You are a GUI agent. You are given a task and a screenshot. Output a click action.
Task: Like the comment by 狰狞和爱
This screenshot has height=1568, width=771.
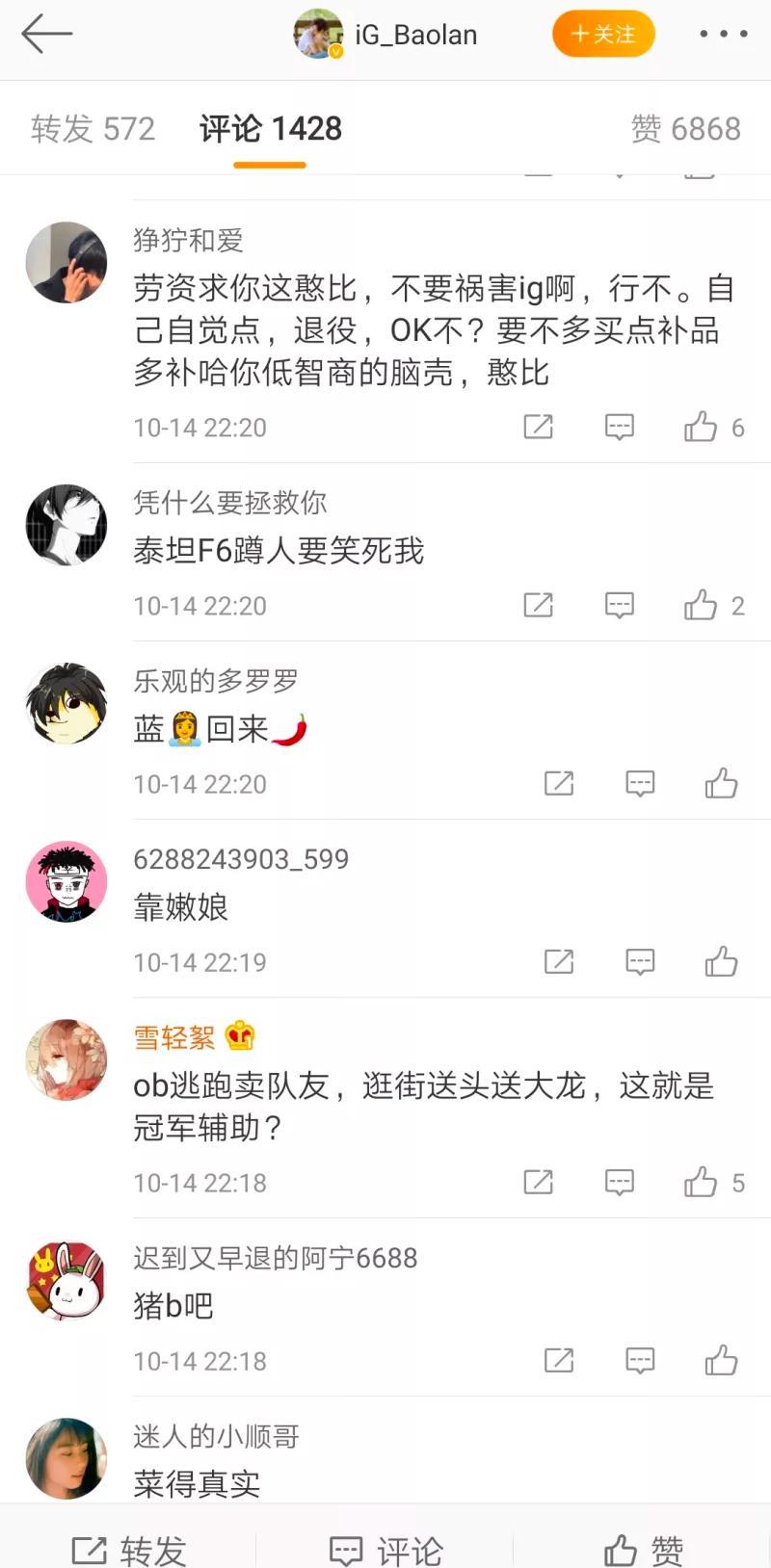tap(702, 427)
